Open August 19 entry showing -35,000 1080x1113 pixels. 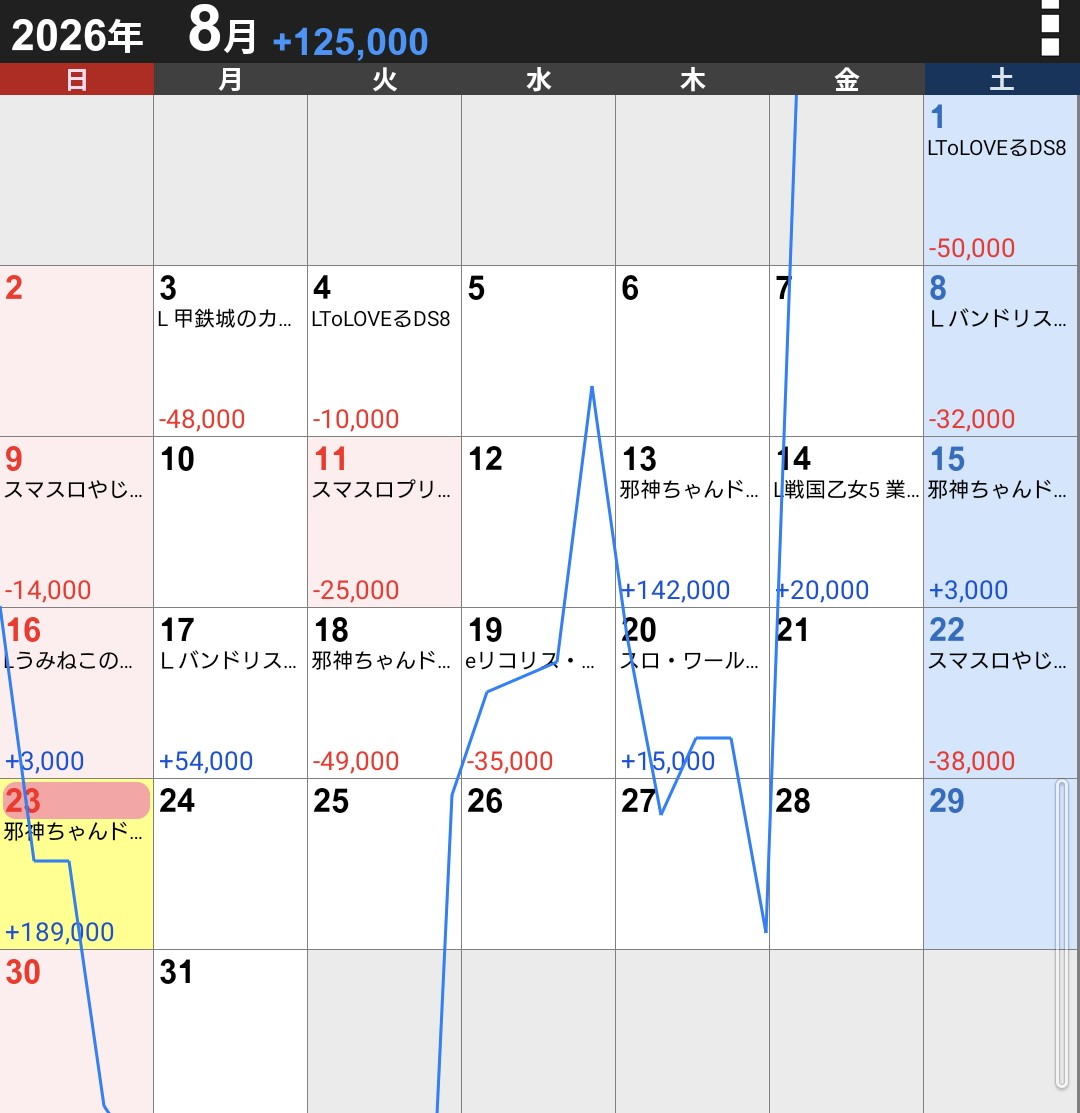[x=539, y=693]
